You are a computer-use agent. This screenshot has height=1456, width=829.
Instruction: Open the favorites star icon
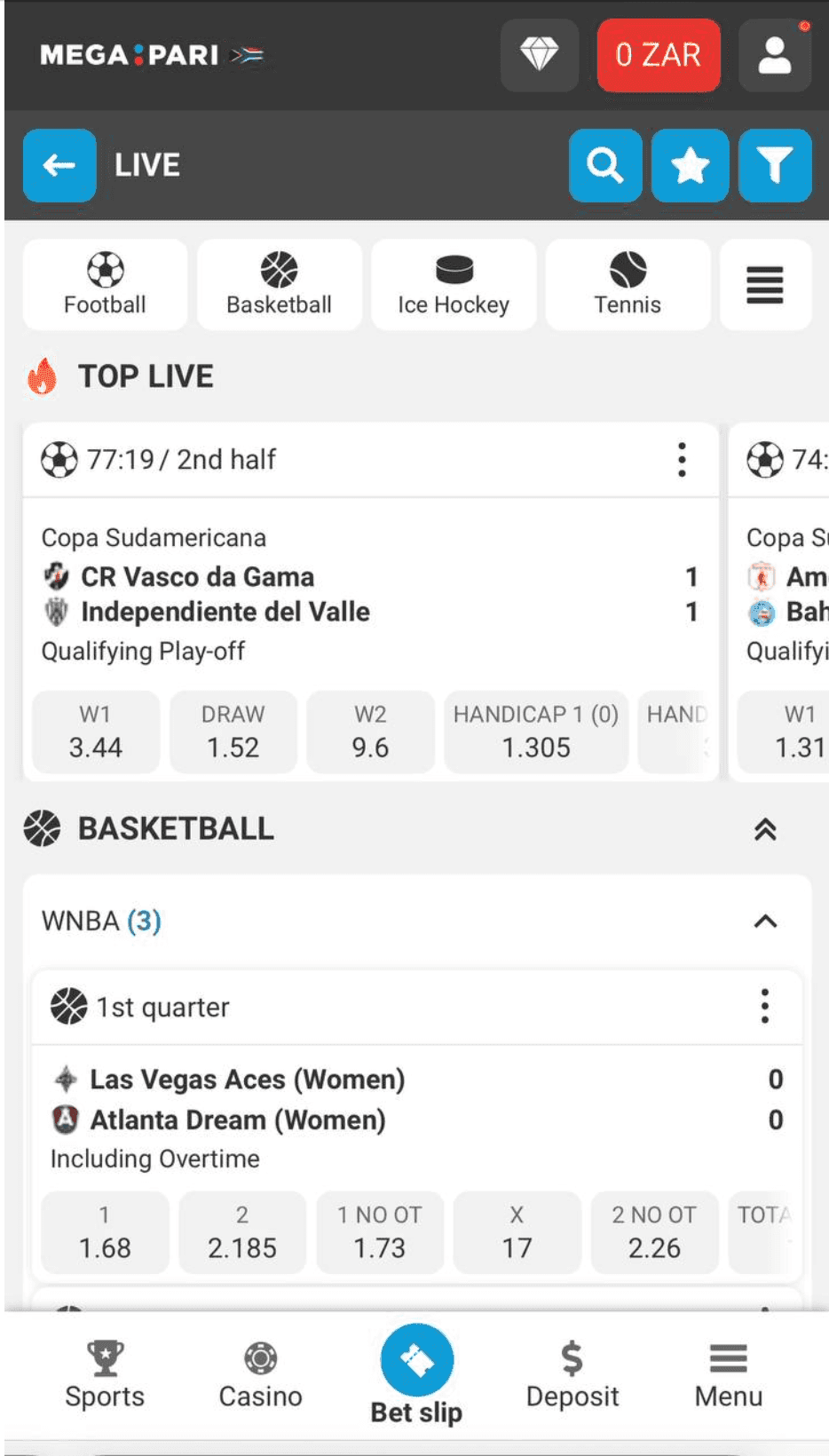click(x=690, y=165)
